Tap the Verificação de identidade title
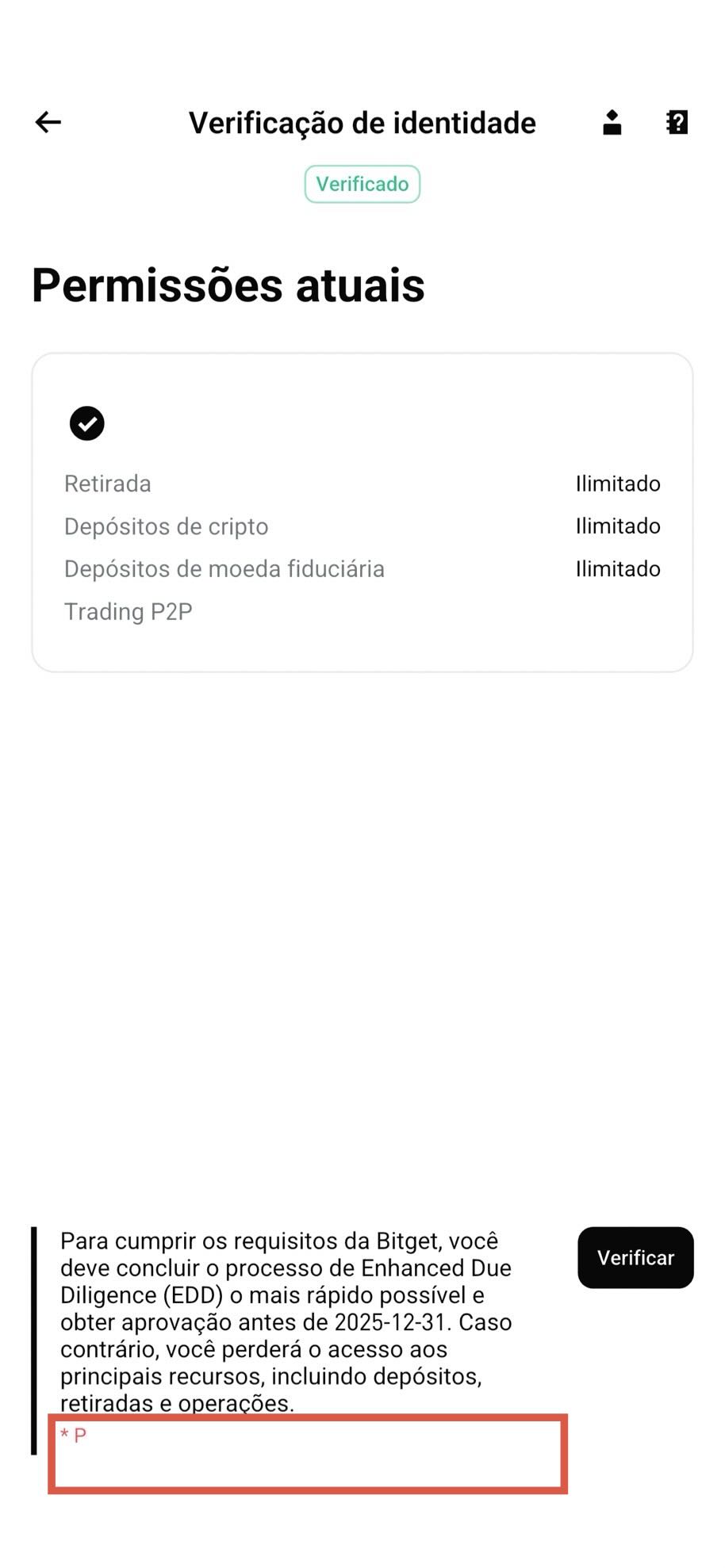This screenshot has height=1568, width=725. [362, 122]
